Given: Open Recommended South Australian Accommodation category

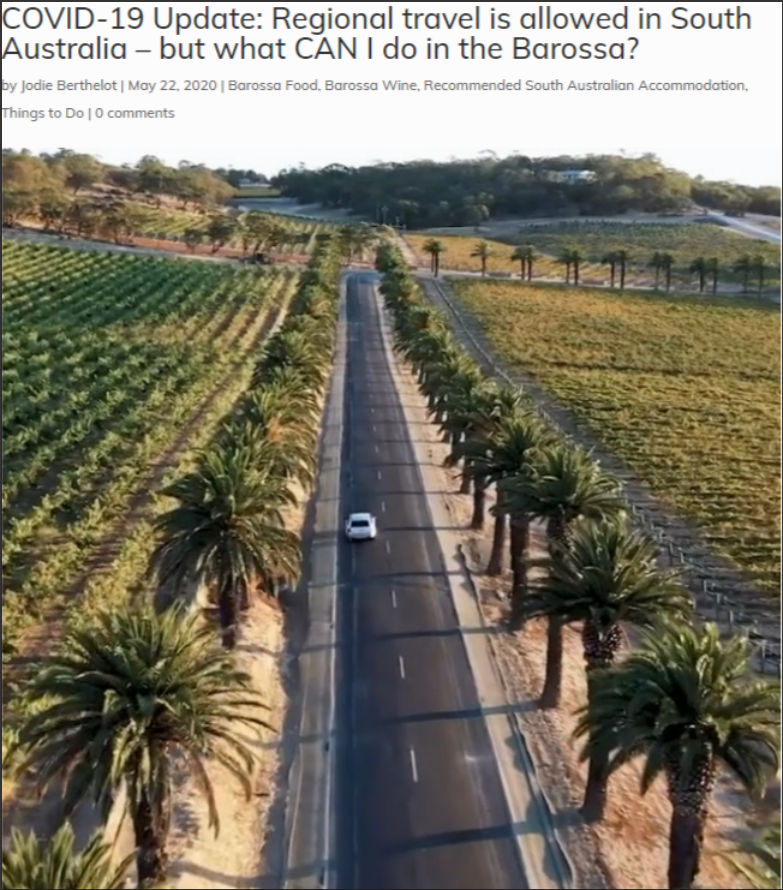Looking at the screenshot, I should tap(585, 86).
